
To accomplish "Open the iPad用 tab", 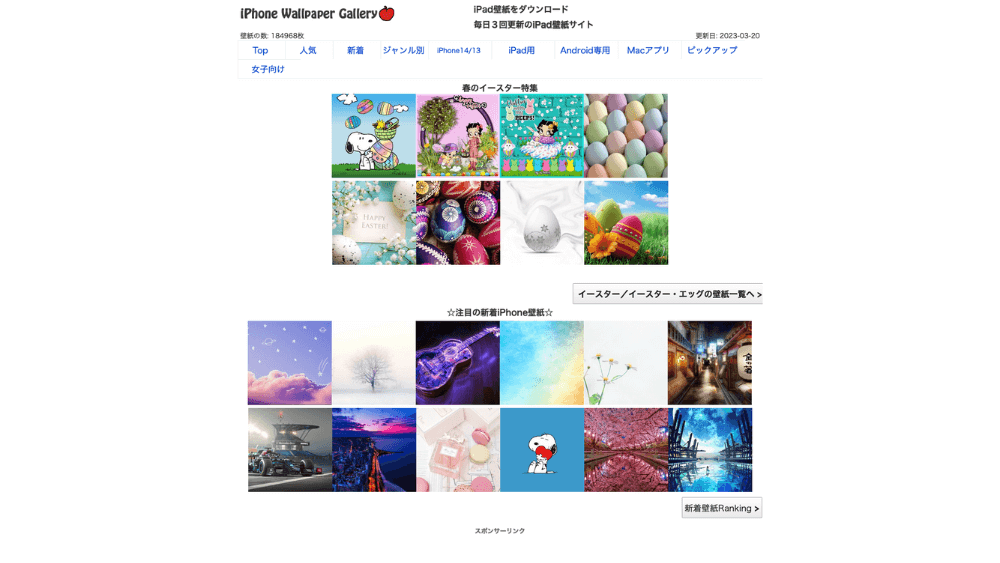I will [x=521, y=50].
